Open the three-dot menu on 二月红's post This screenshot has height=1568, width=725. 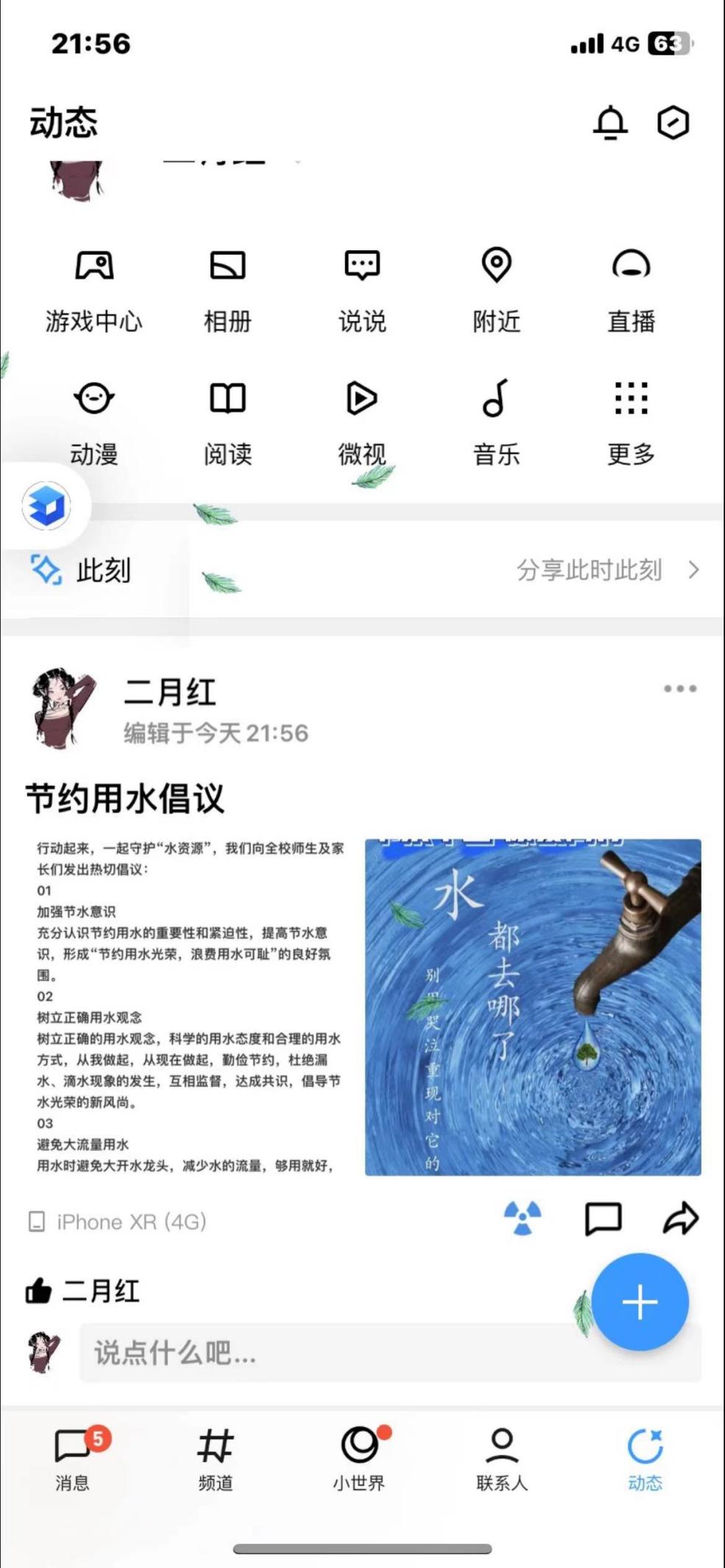(679, 689)
